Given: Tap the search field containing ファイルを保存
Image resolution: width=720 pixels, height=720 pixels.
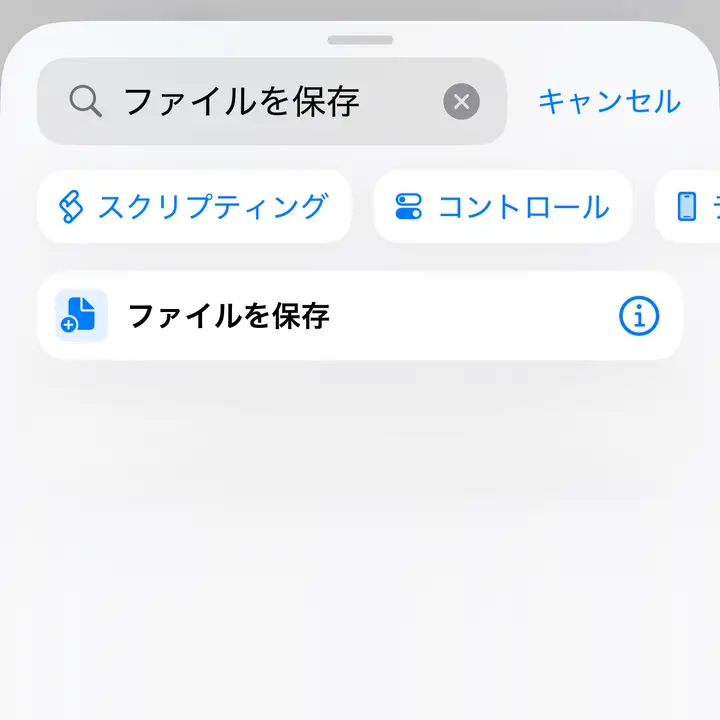Looking at the screenshot, I should (x=260, y=101).
